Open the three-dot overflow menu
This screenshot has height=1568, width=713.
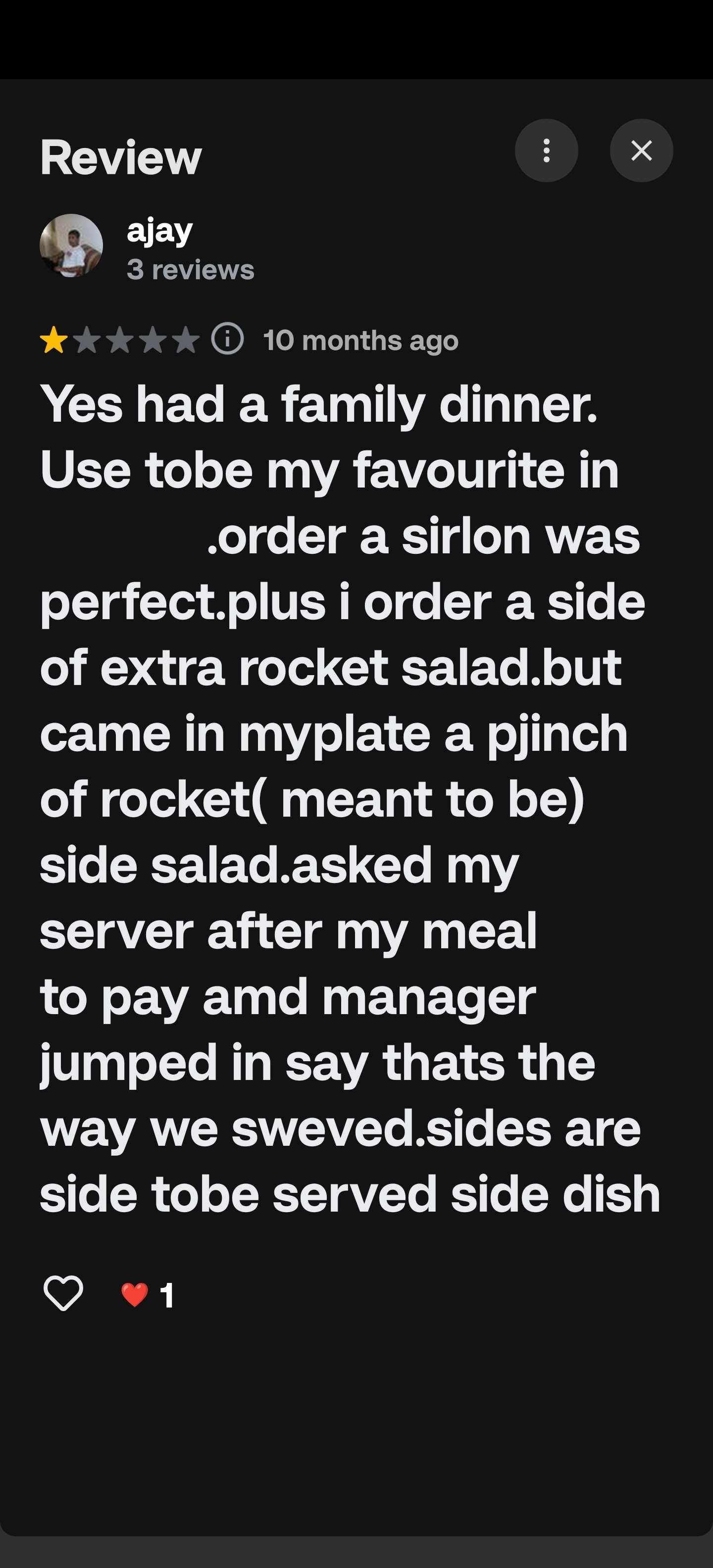coord(546,150)
